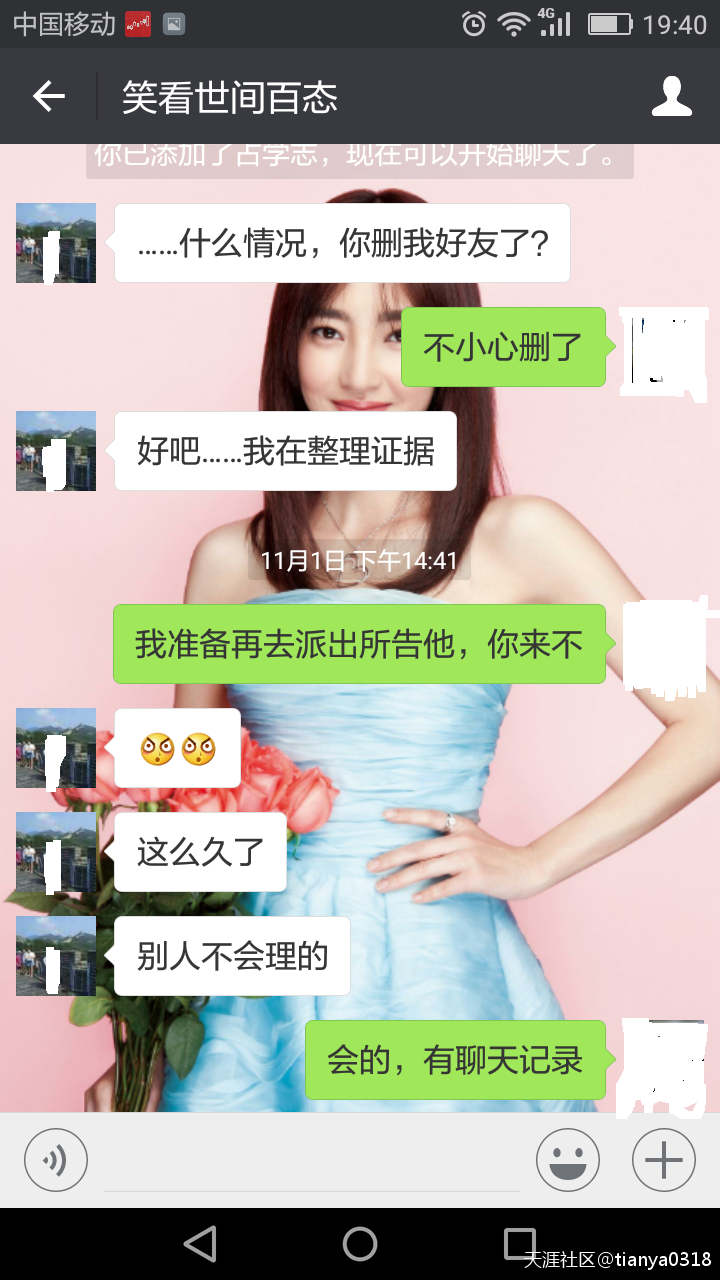Tap the contact's avatar next to 这么久了
This screenshot has width=720, height=1280.
(55, 851)
